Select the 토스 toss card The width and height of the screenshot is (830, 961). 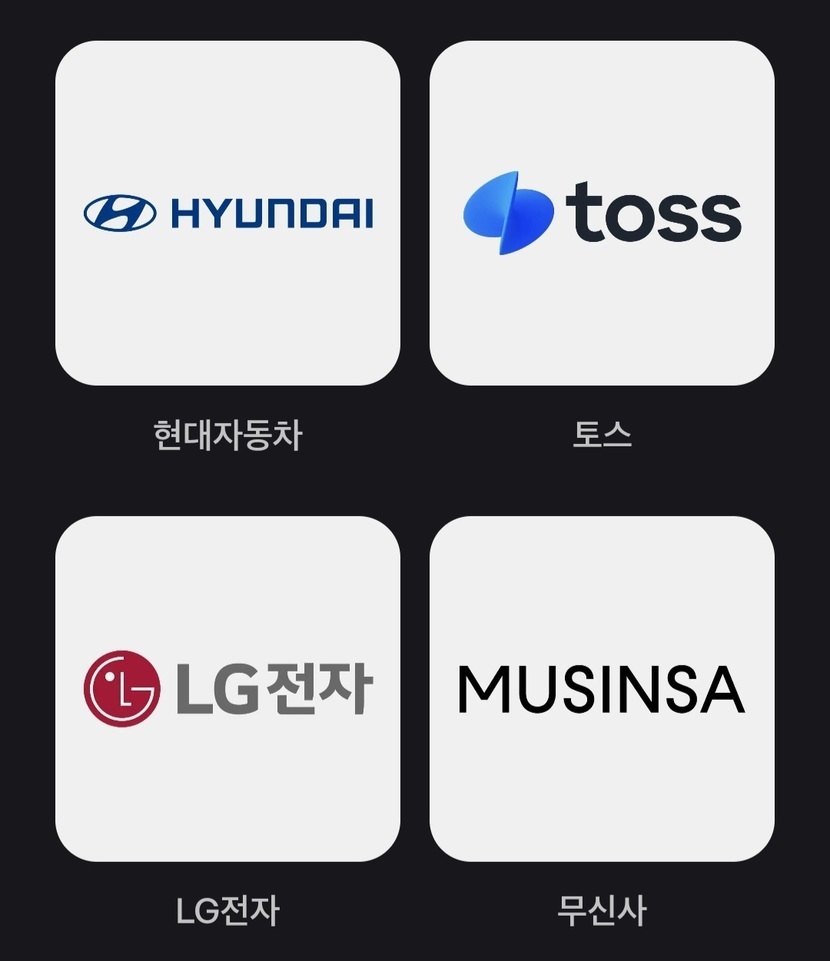tap(602, 213)
